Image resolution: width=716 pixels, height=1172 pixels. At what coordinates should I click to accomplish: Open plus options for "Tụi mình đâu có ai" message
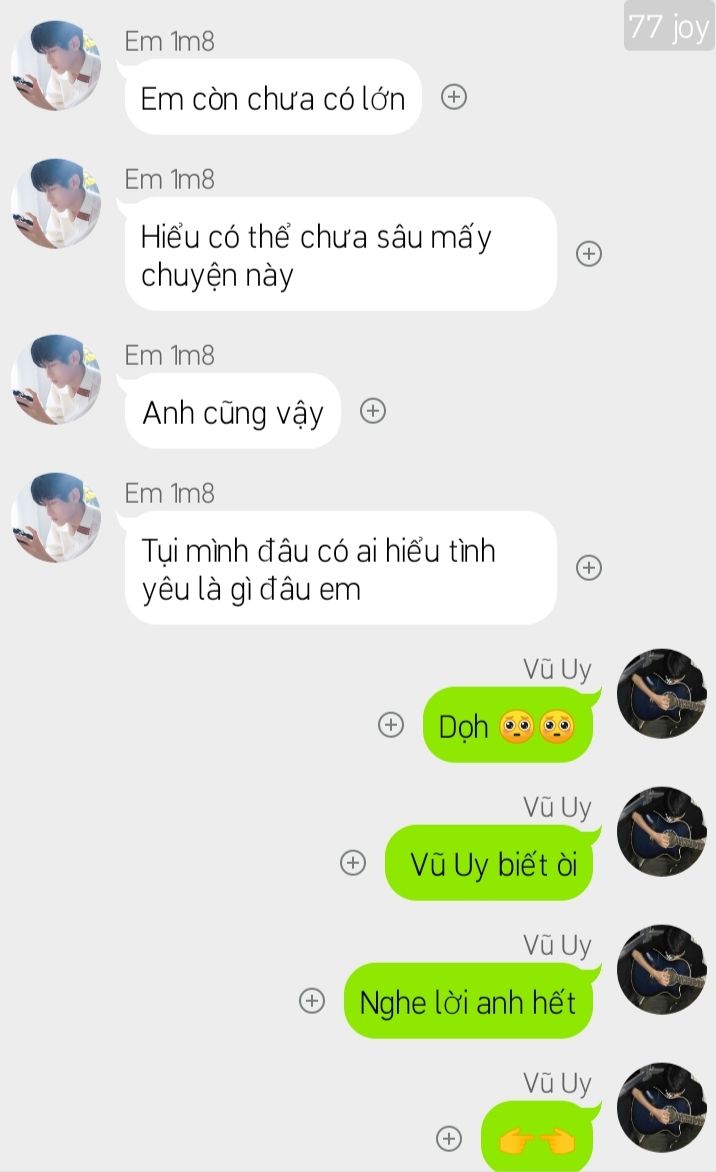coord(589,568)
